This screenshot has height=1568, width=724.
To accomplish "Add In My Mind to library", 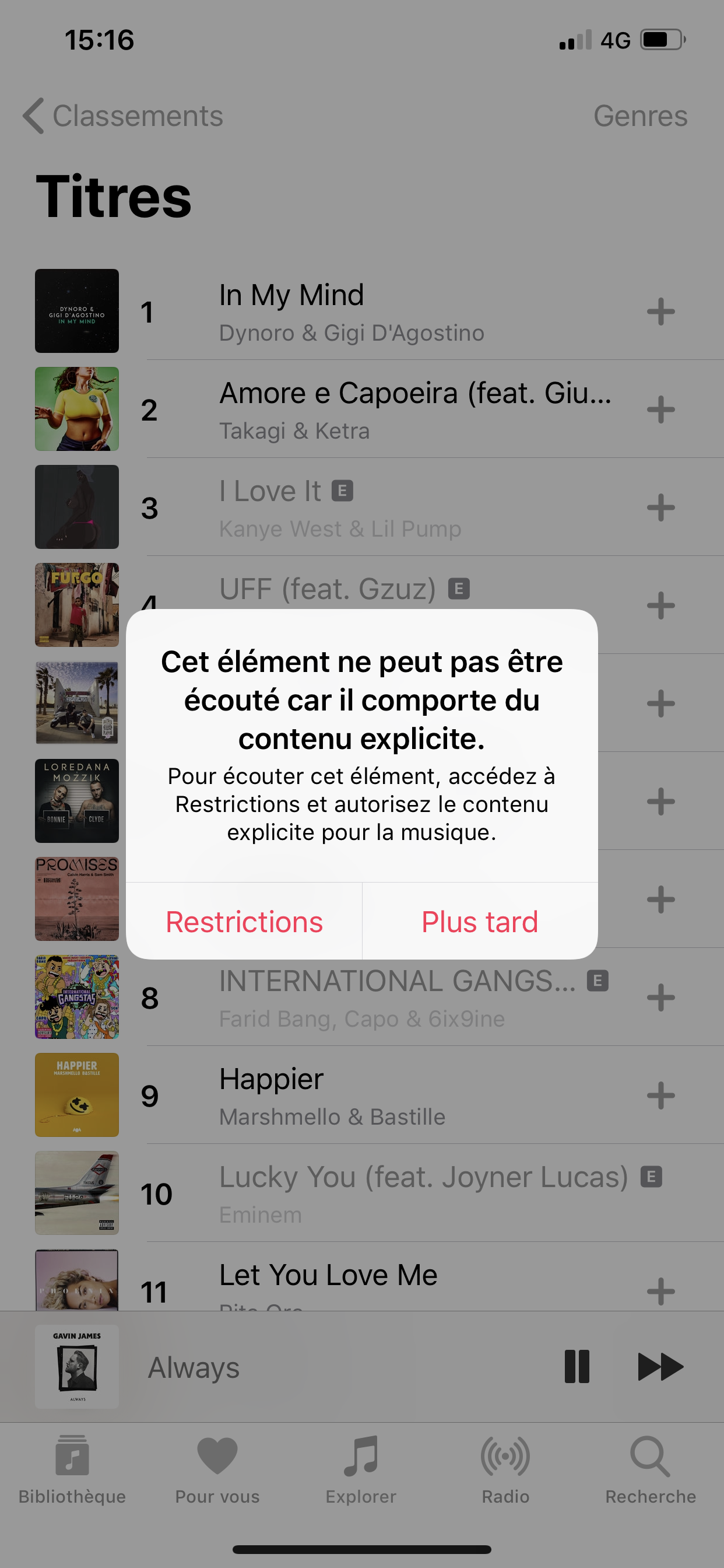I will [x=660, y=311].
